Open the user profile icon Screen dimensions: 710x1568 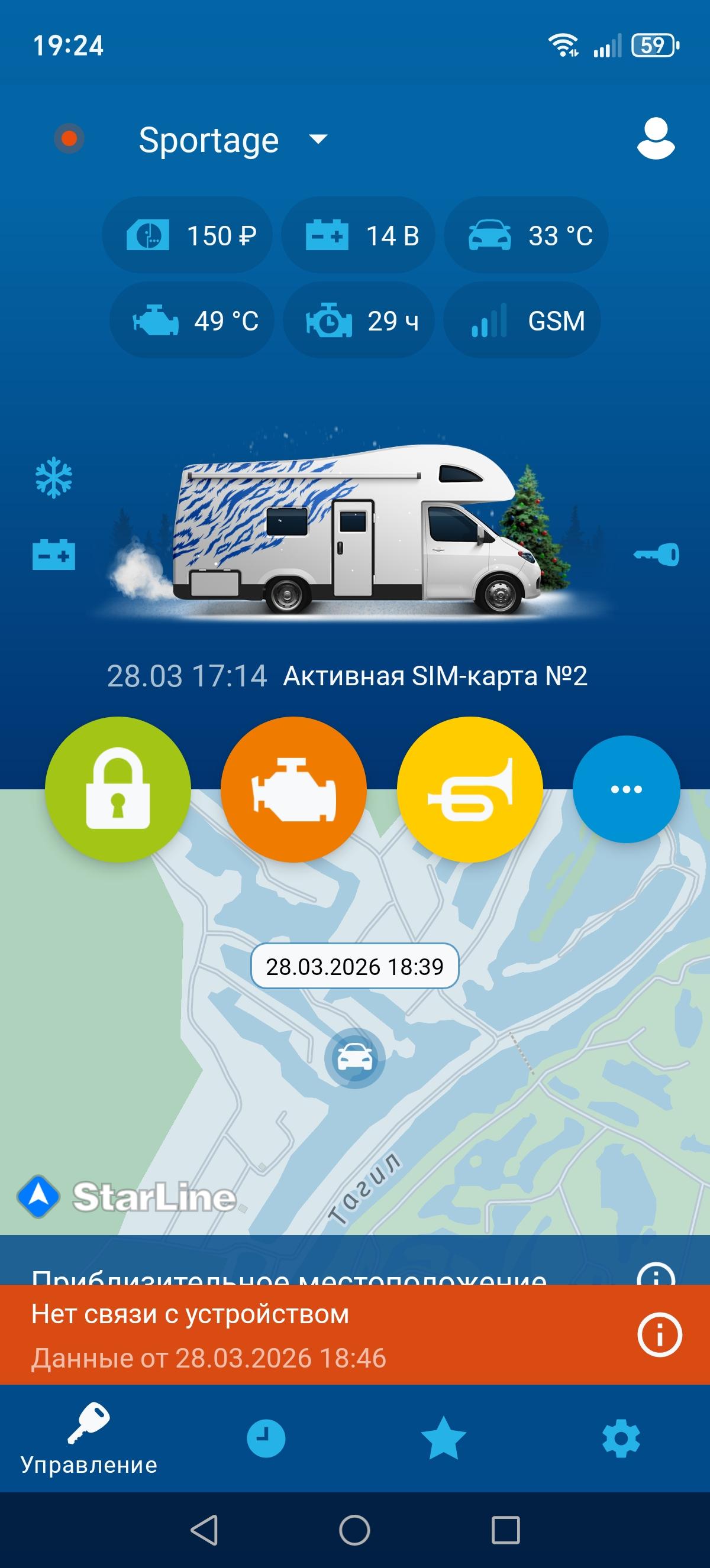(655, 140)
